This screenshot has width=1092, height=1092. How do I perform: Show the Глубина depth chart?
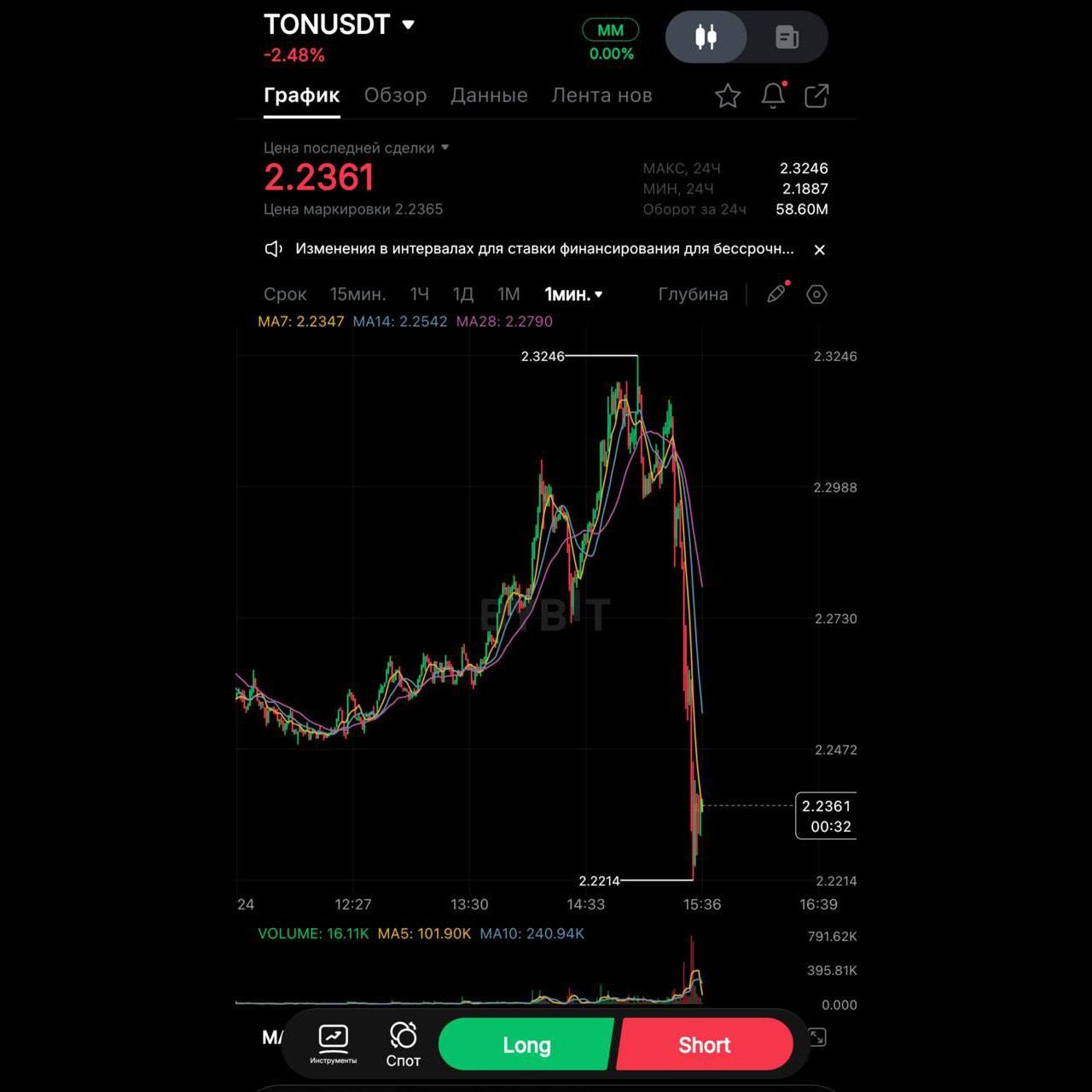693,294
